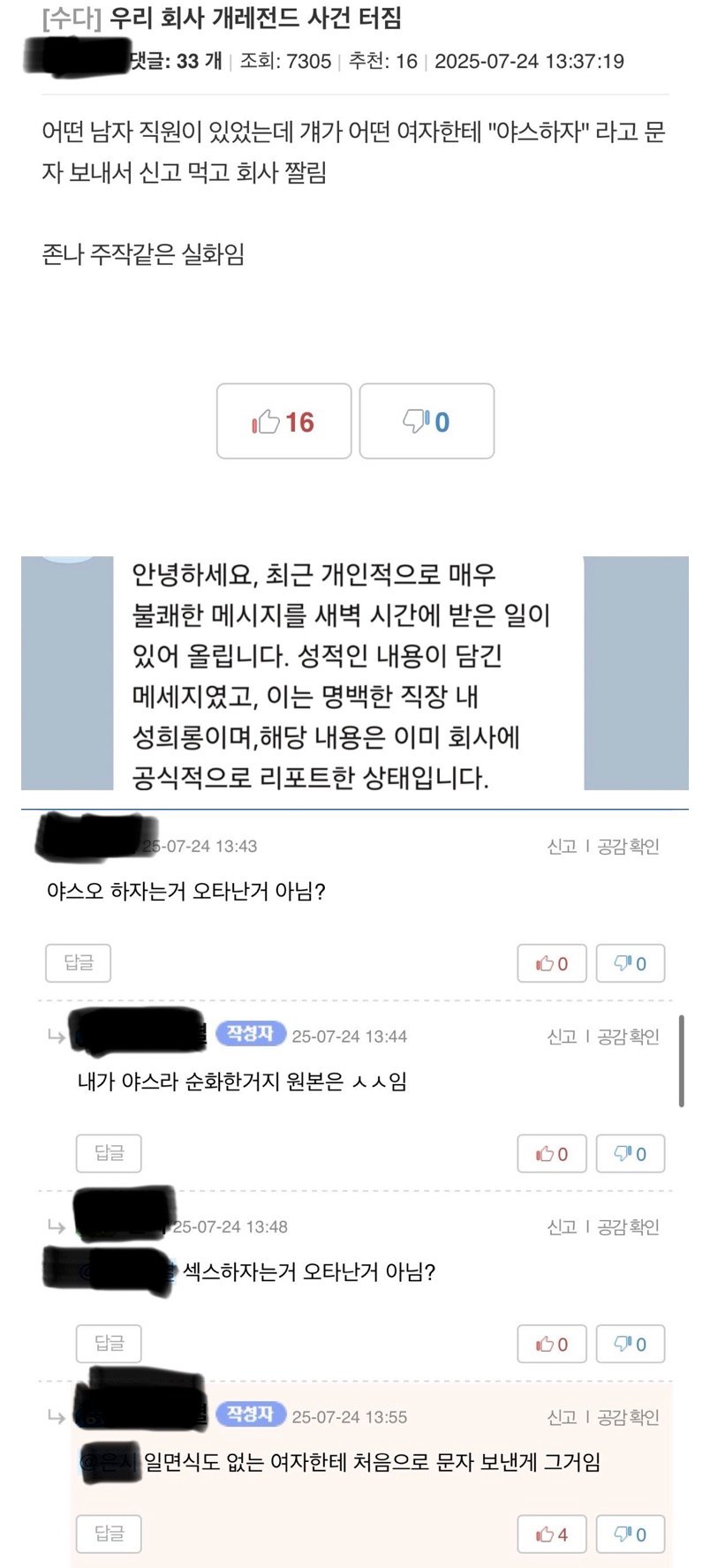Viewport: 710px width, 1568px height.
Task: Check 공감확인 on the 13:55 comment
Action: pos(628,1417)
